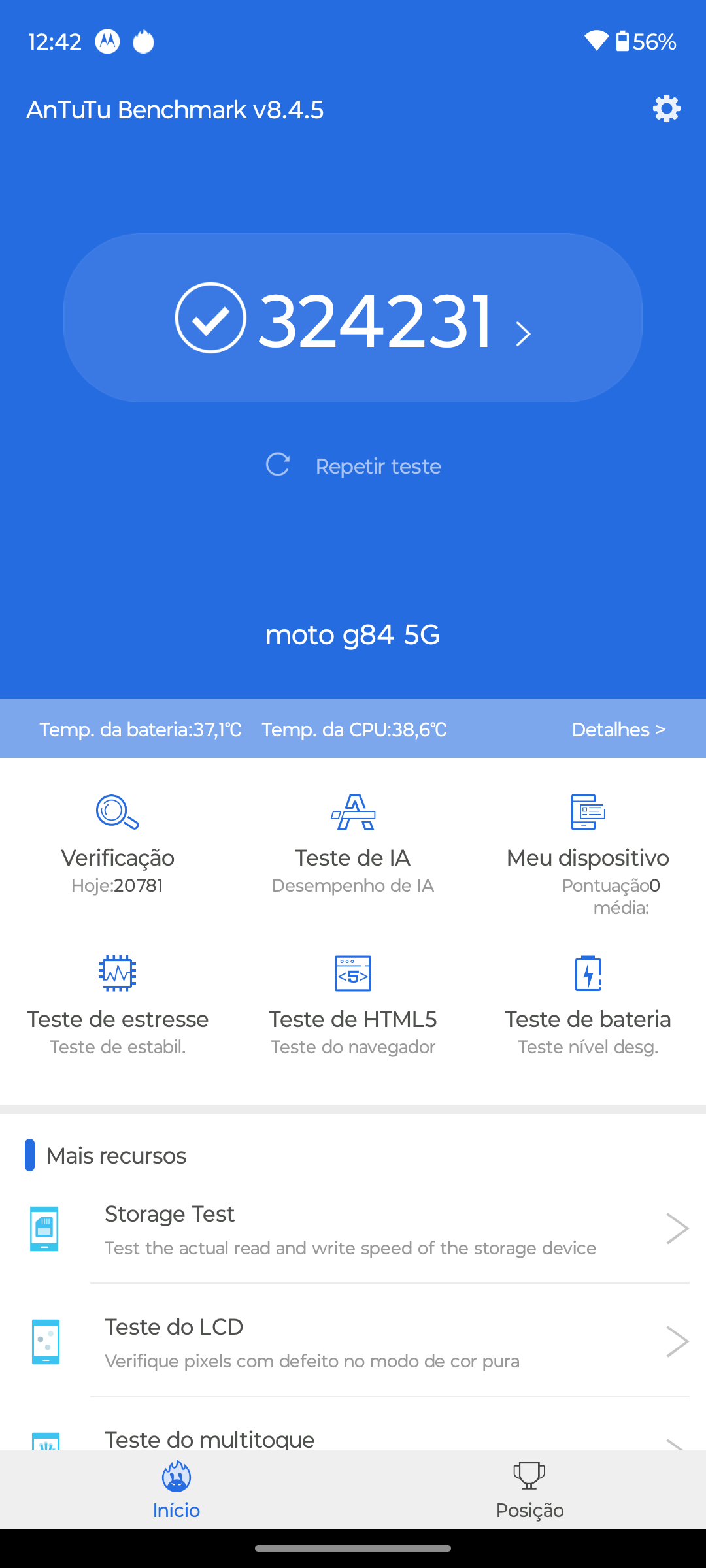Switch to the Posição tab
Image resolution: width=706 pixels, height=1568 pixels.
click(529, 1490)
